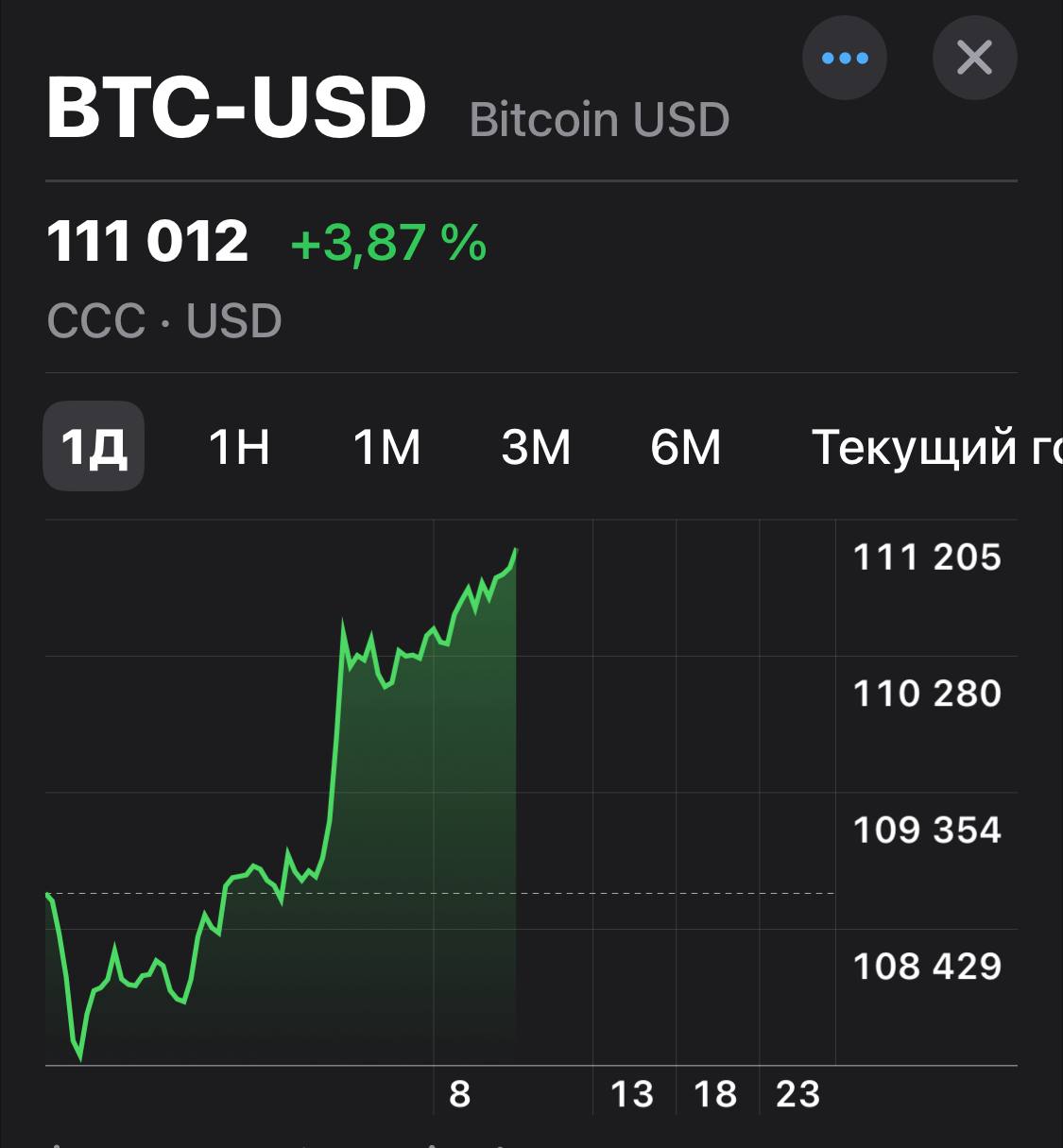Select the 109 354 price level
The width and height of the screenshot is (1063, 1148).
(x=926, y=830)
